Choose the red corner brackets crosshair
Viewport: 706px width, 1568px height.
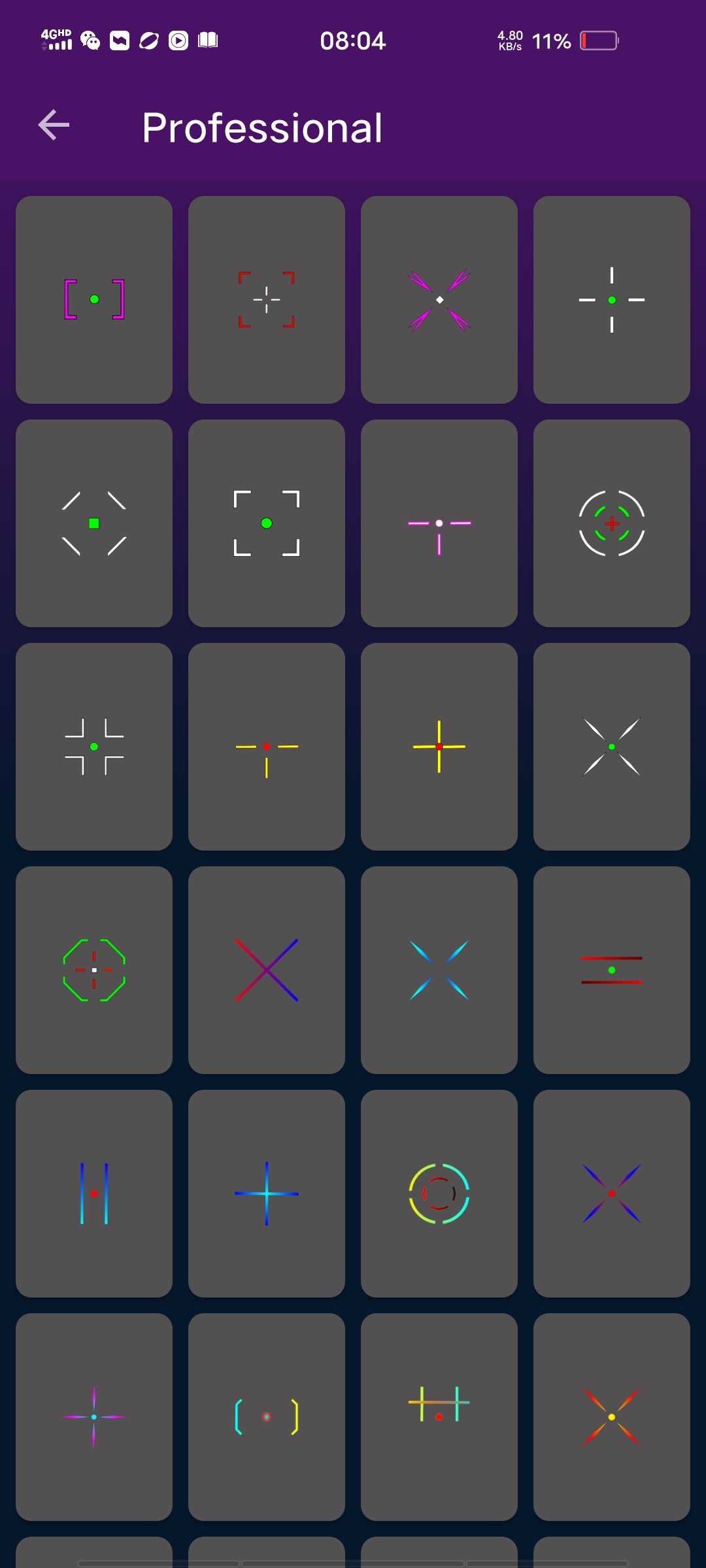pyautogui.click(x=267, y=300)
